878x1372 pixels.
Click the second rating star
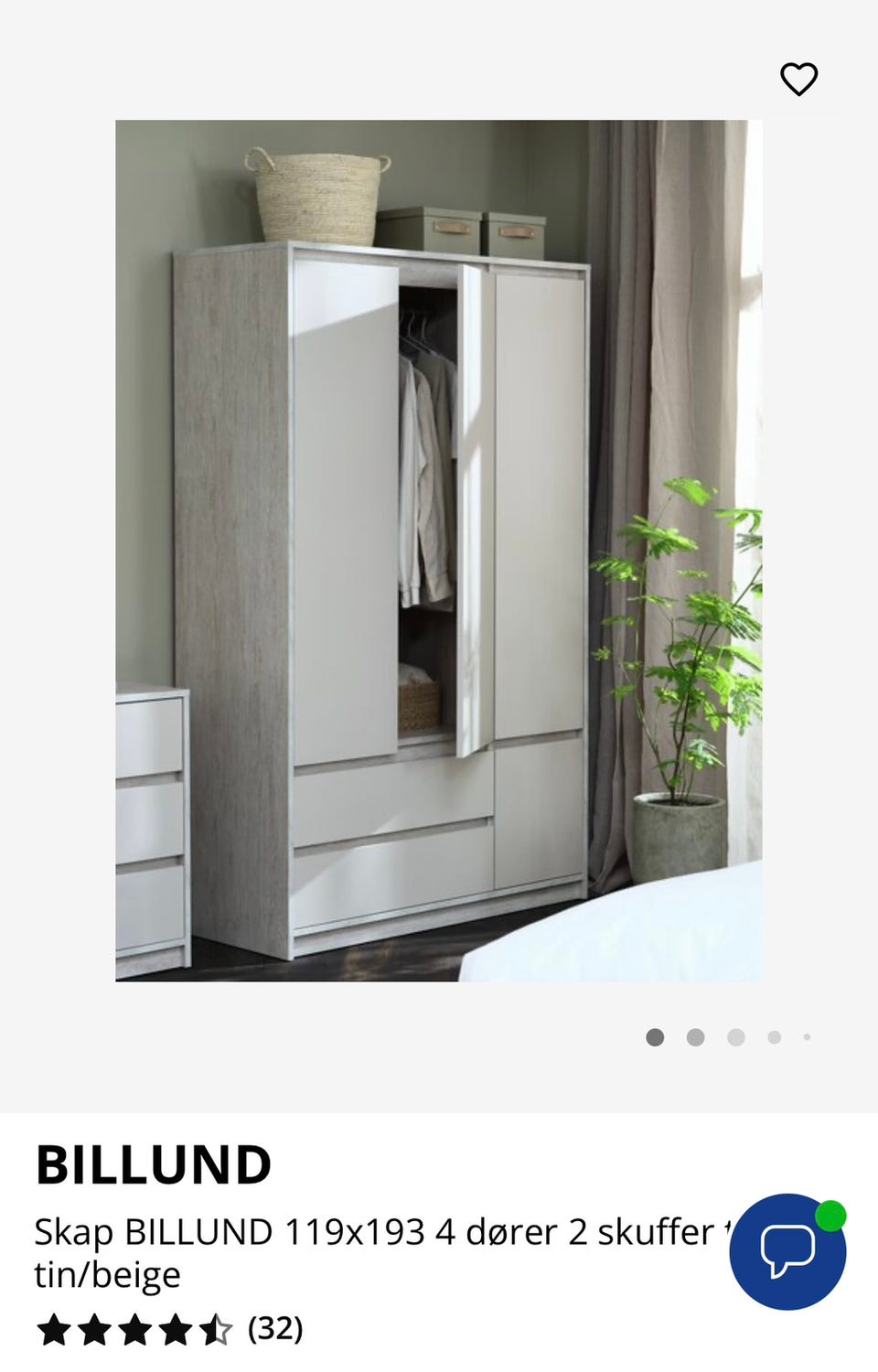tap(93, 1328)
